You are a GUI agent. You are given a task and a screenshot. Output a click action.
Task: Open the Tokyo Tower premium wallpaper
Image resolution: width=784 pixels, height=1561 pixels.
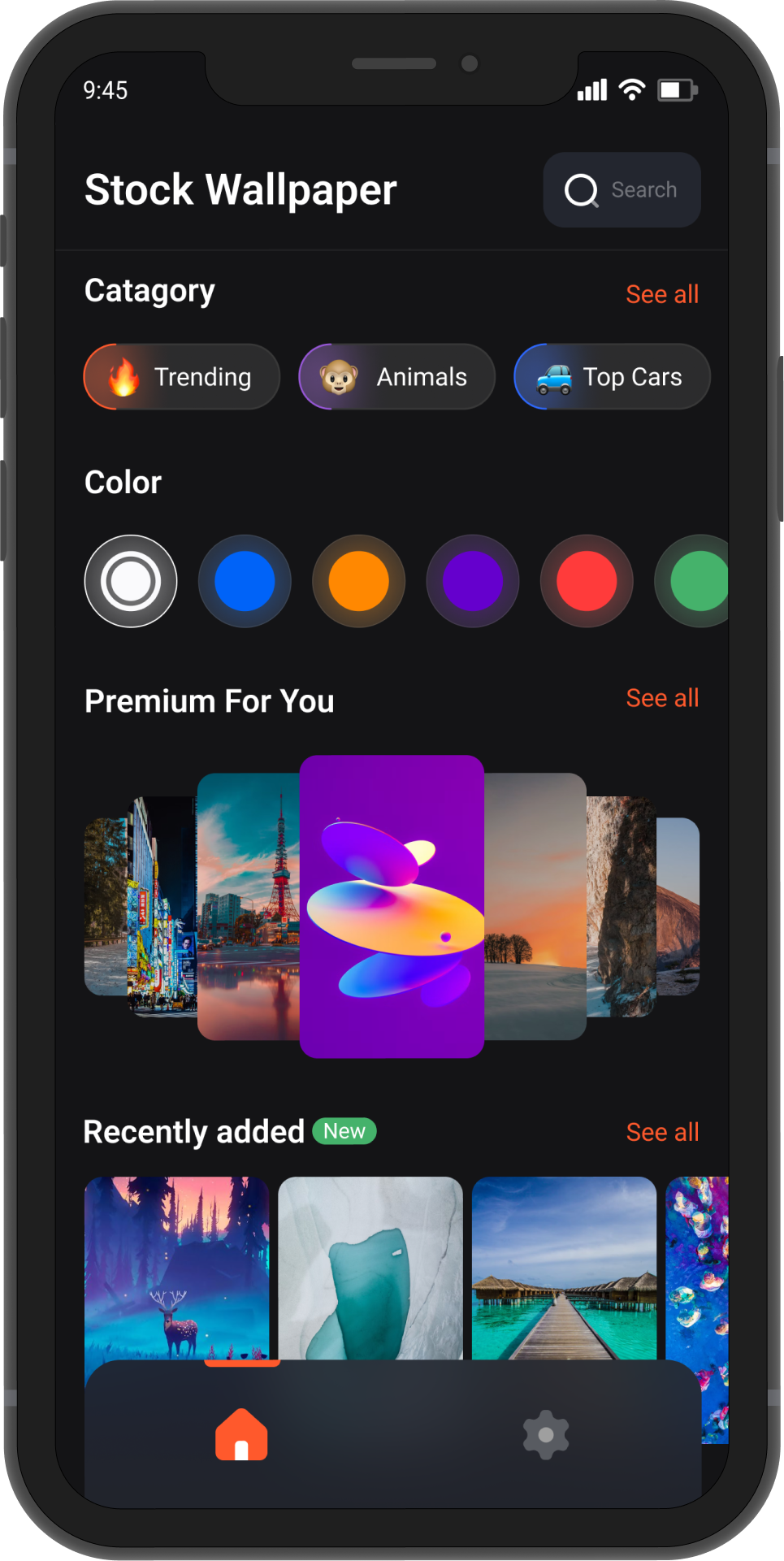[248, 906]
